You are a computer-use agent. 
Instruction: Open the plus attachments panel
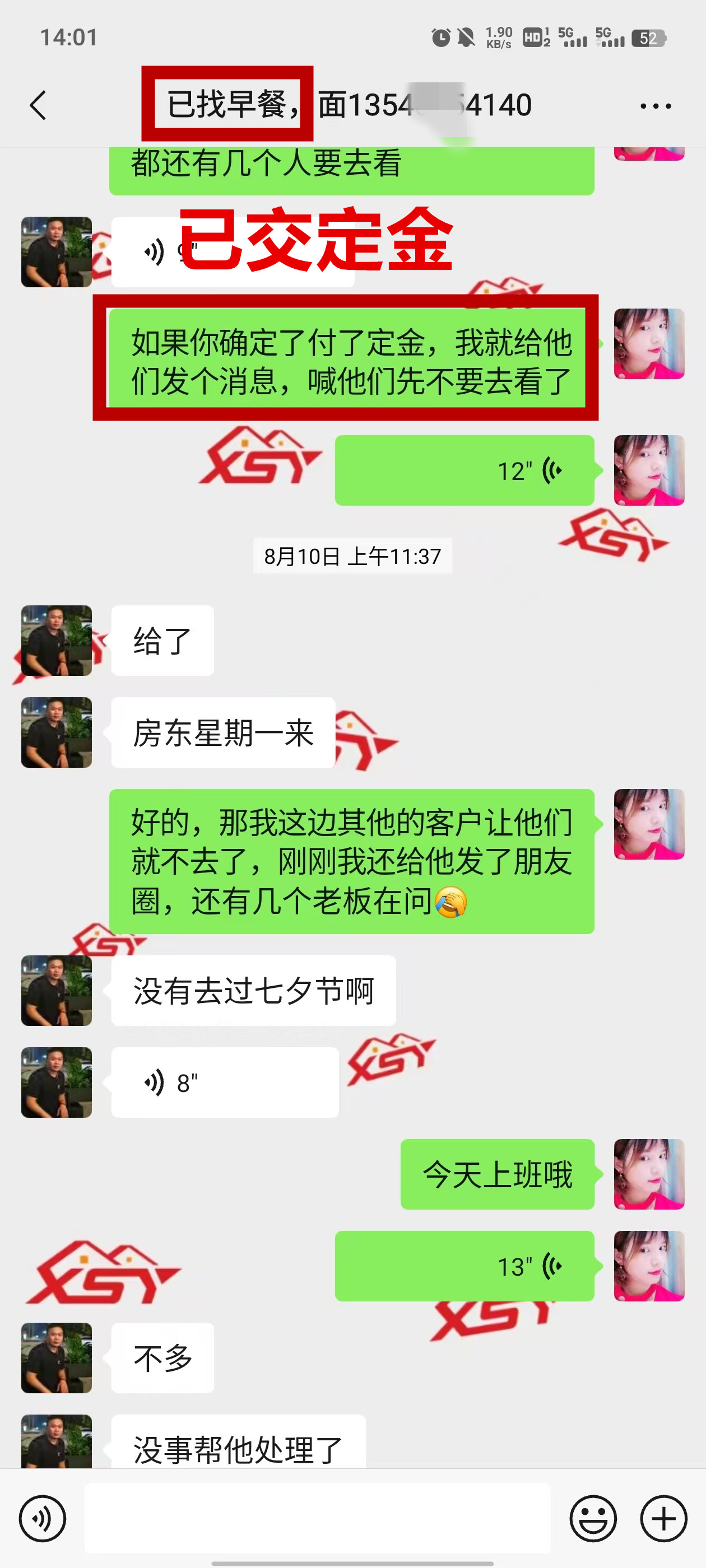tap(663, 1519)
